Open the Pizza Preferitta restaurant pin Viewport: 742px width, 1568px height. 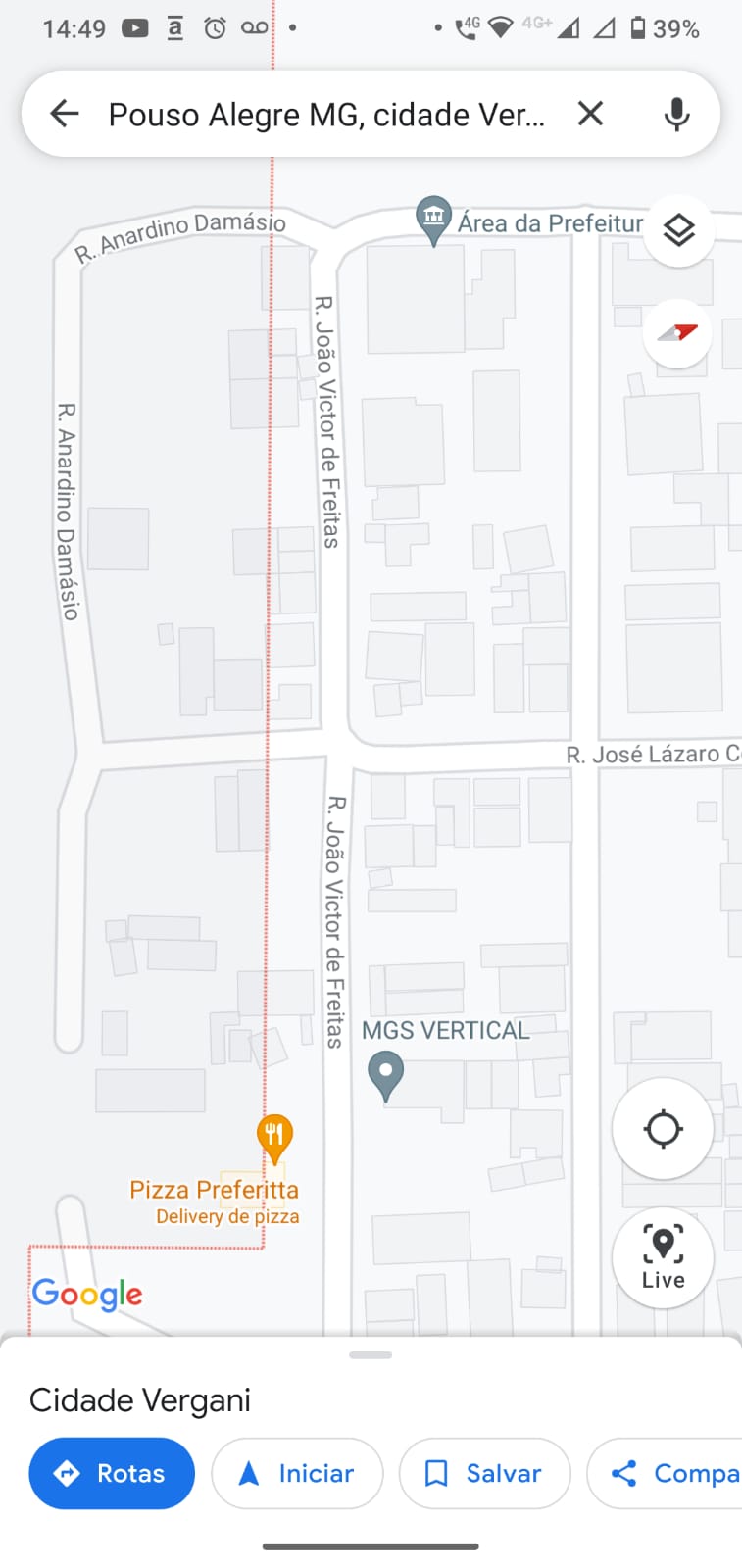tap(274, 1138)
